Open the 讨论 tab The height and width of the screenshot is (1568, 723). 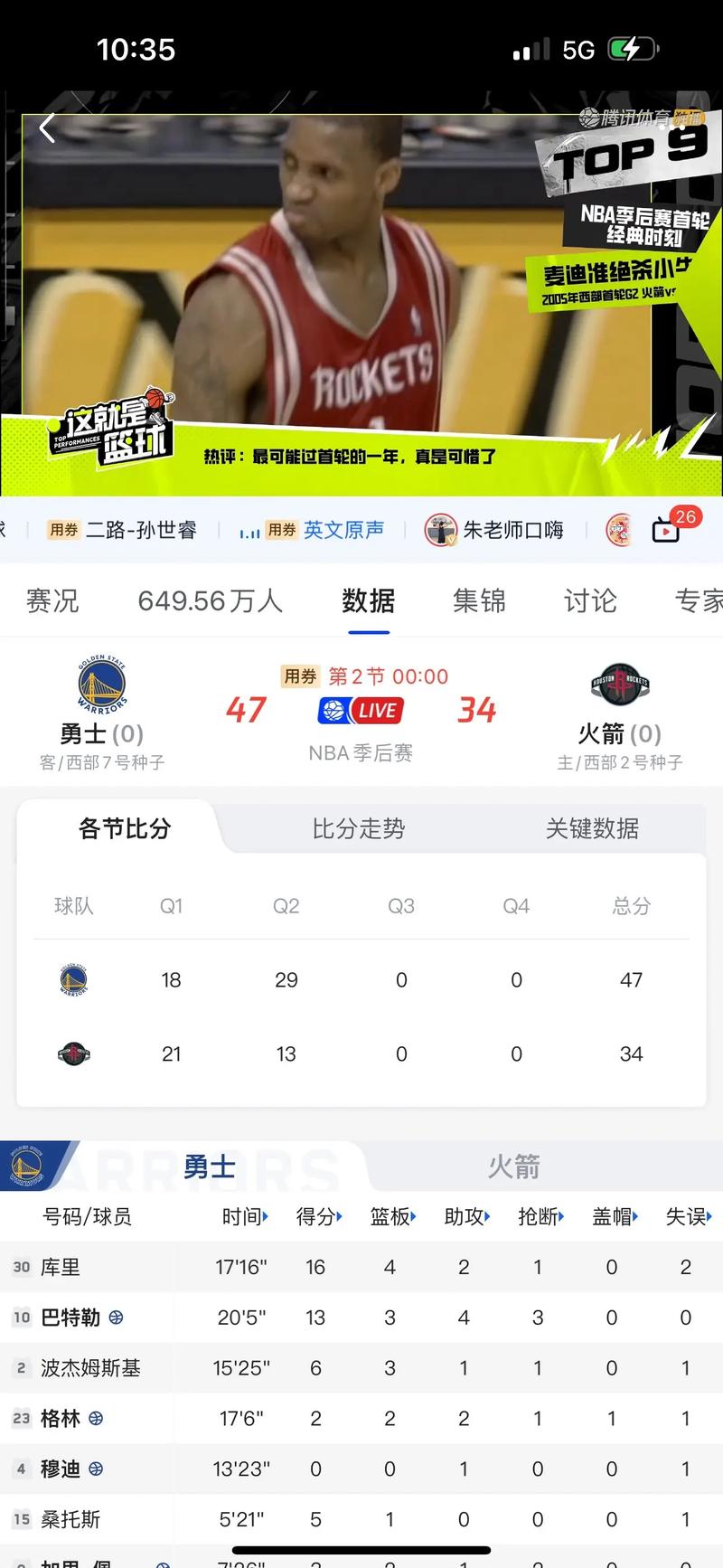[x=589, y=601]
